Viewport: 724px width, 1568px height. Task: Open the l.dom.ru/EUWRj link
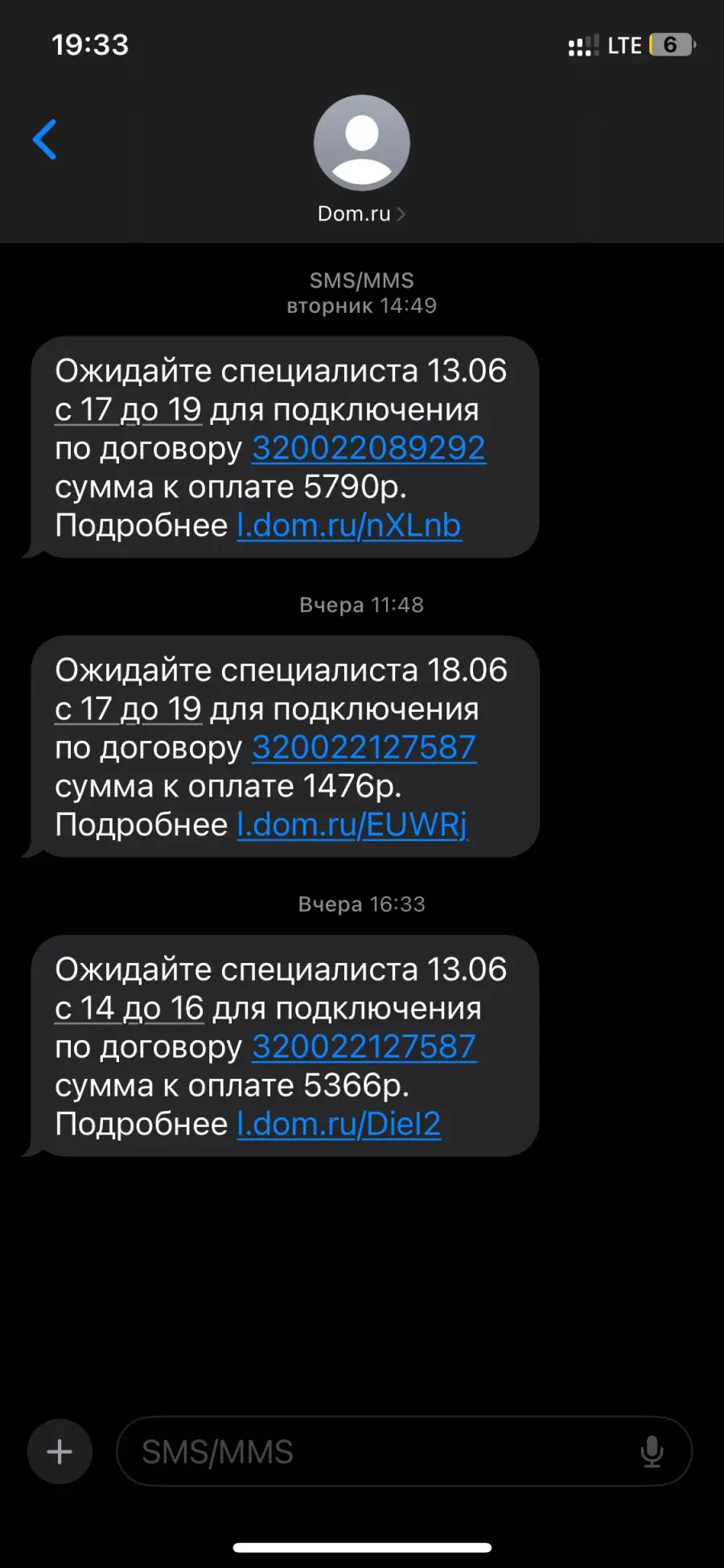[352, 825]
